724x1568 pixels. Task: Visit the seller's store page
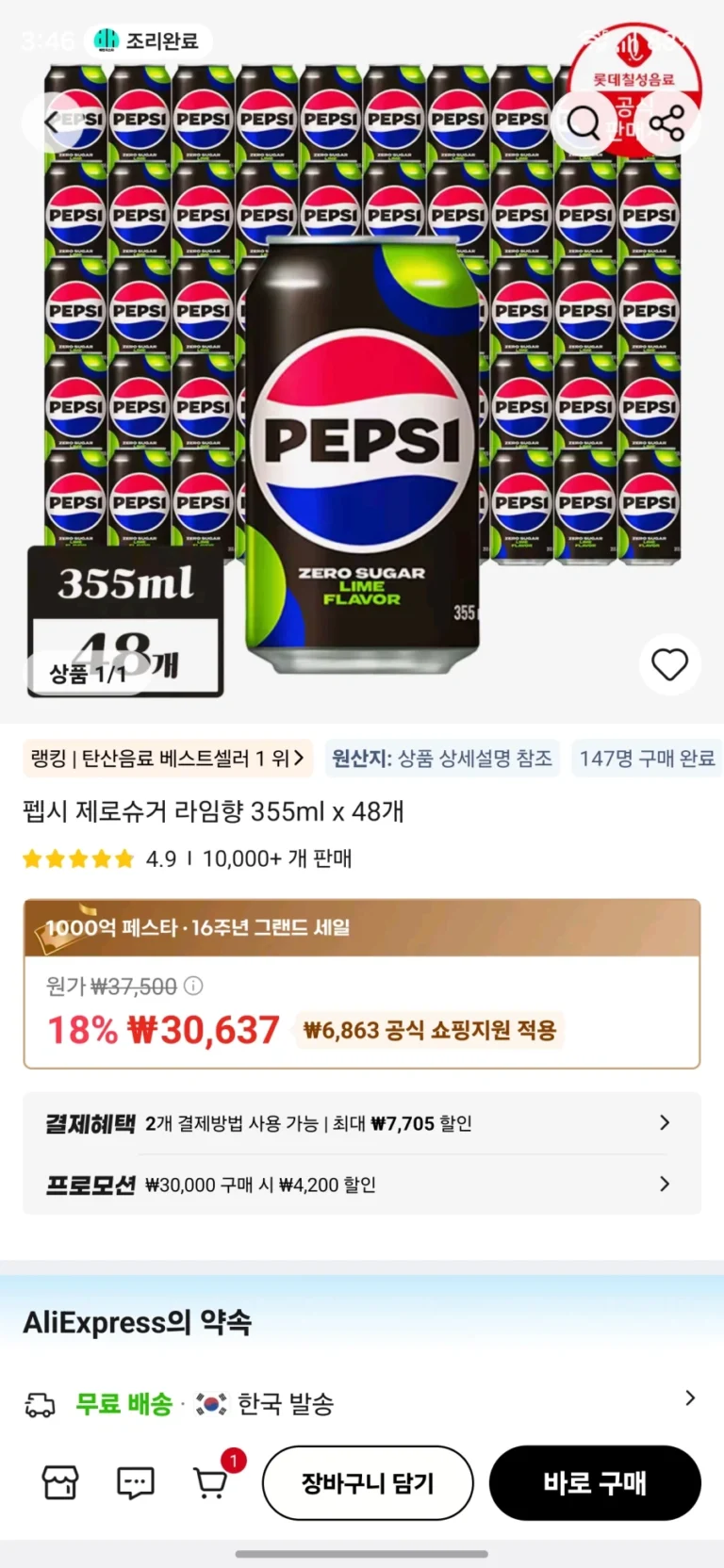click(x=60, y=1483)
